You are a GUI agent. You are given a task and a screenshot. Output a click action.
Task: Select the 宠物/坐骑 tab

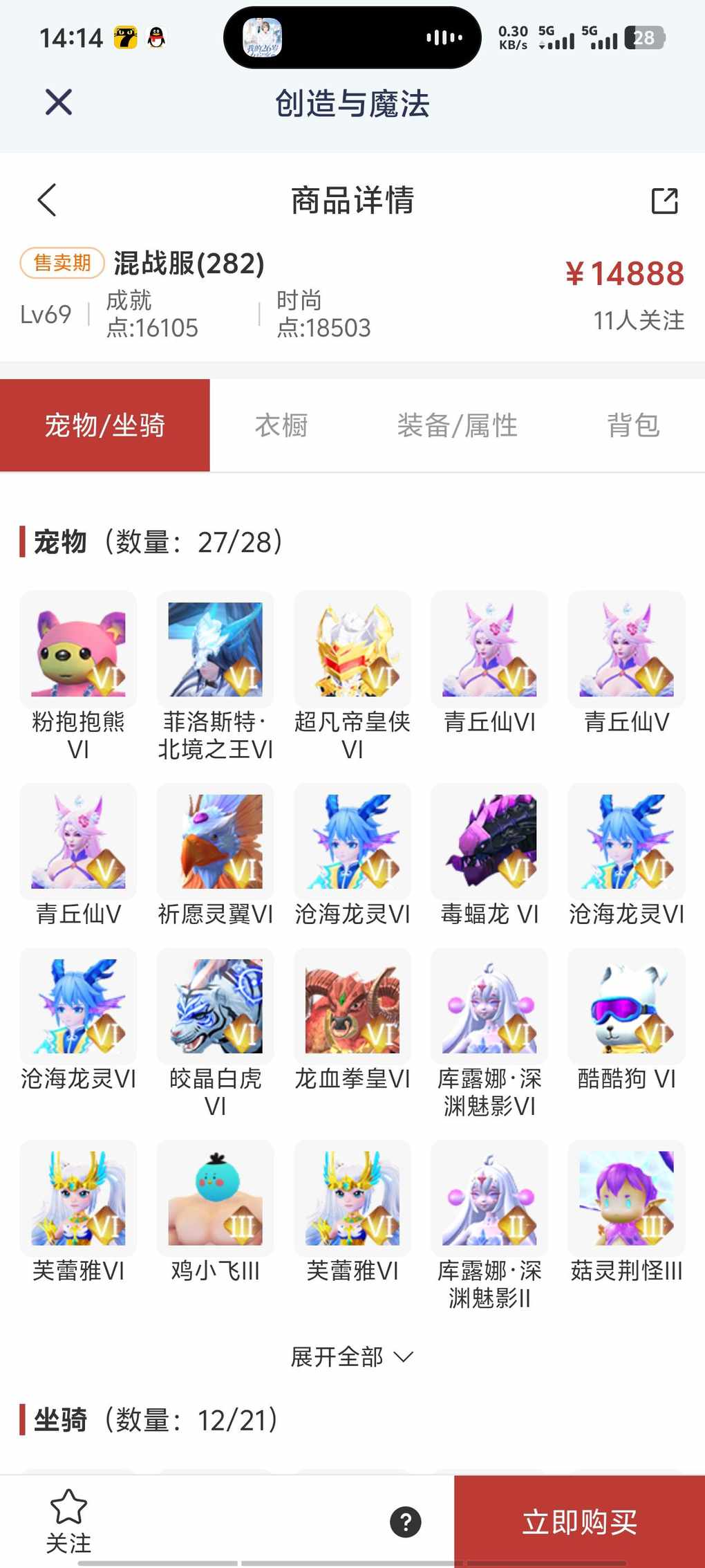105,425
